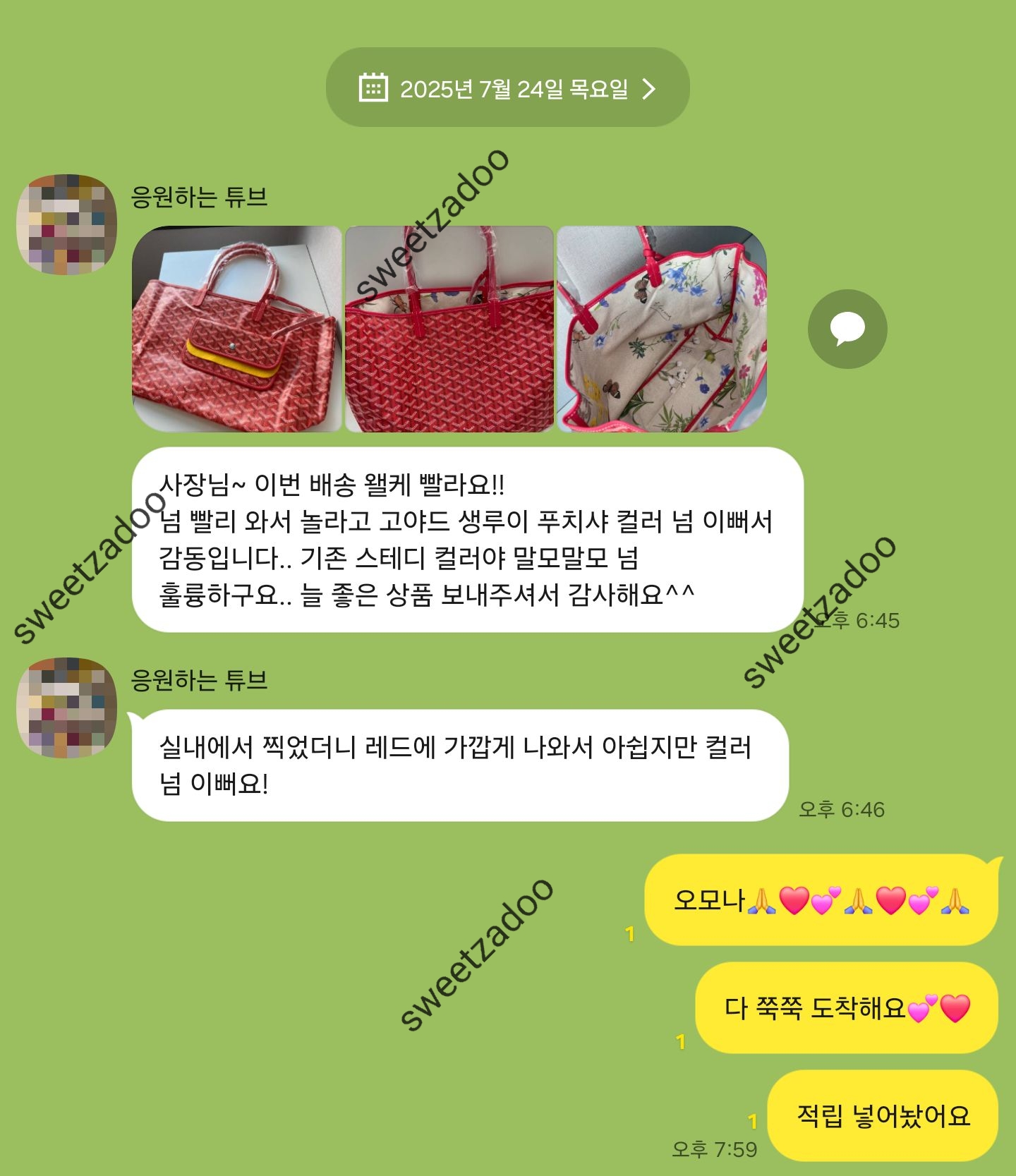
Task: Open 응원하는 튜브's avatar next to the 6:46 message
Action: 66,708
